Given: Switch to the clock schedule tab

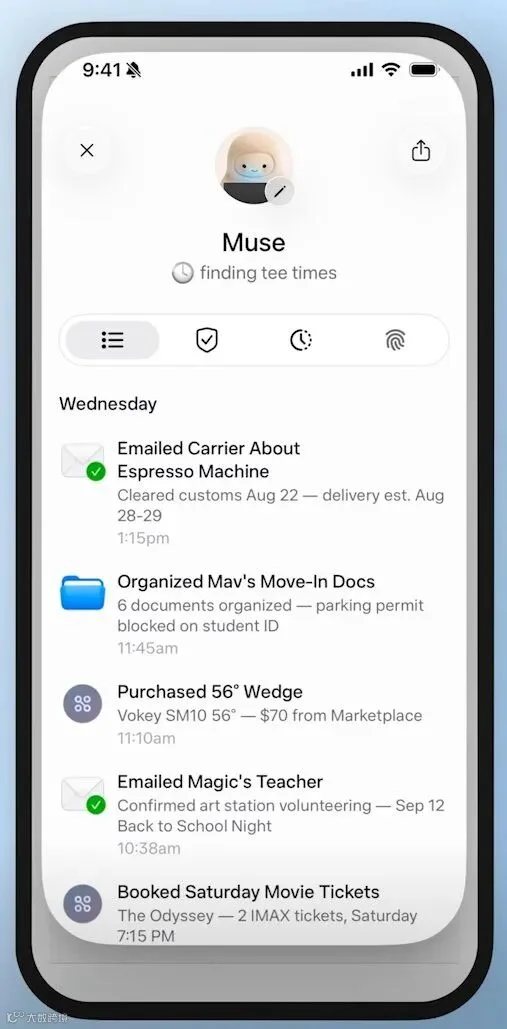Looking at the screenshot, I should coord(300,340).
